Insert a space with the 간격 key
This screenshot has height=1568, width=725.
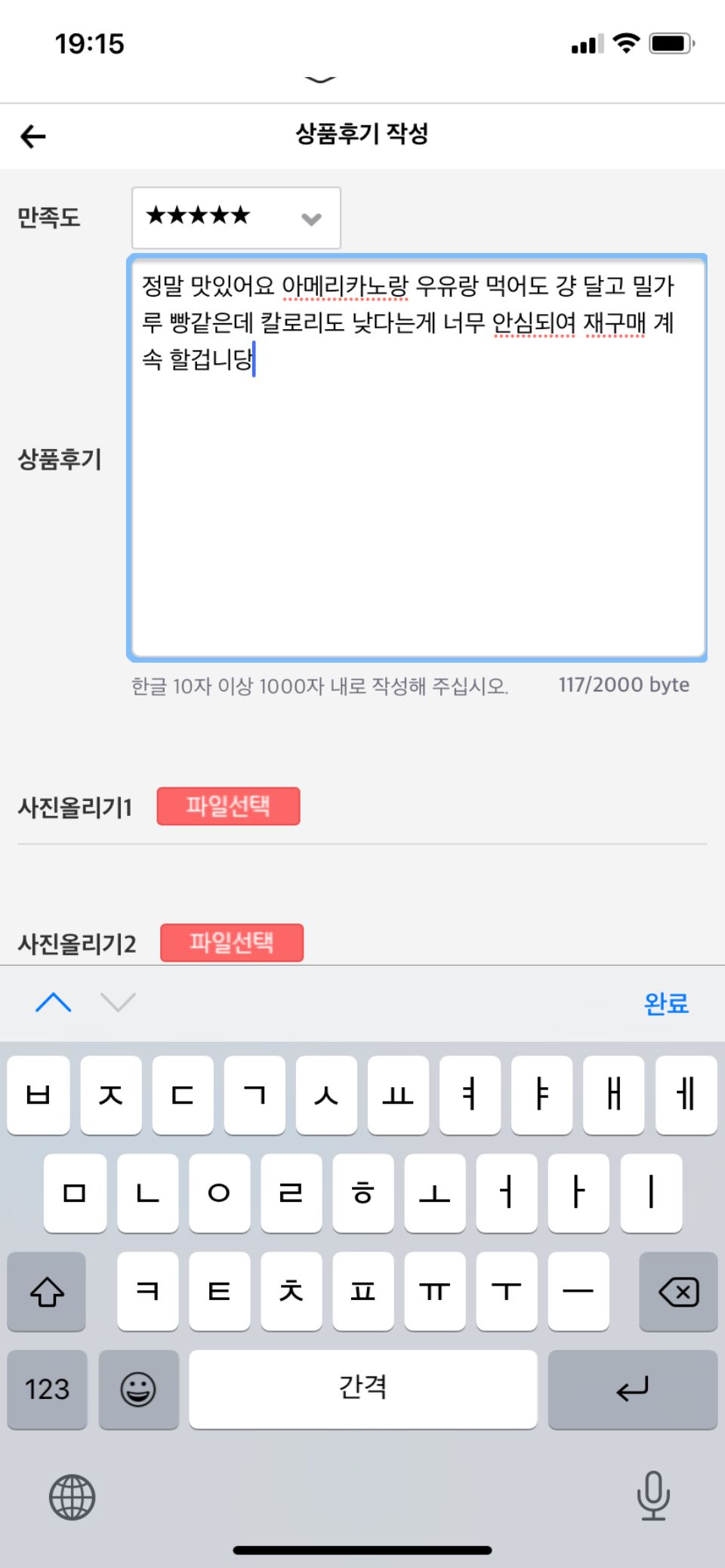pyautogui.click(x=362, y=1389)
